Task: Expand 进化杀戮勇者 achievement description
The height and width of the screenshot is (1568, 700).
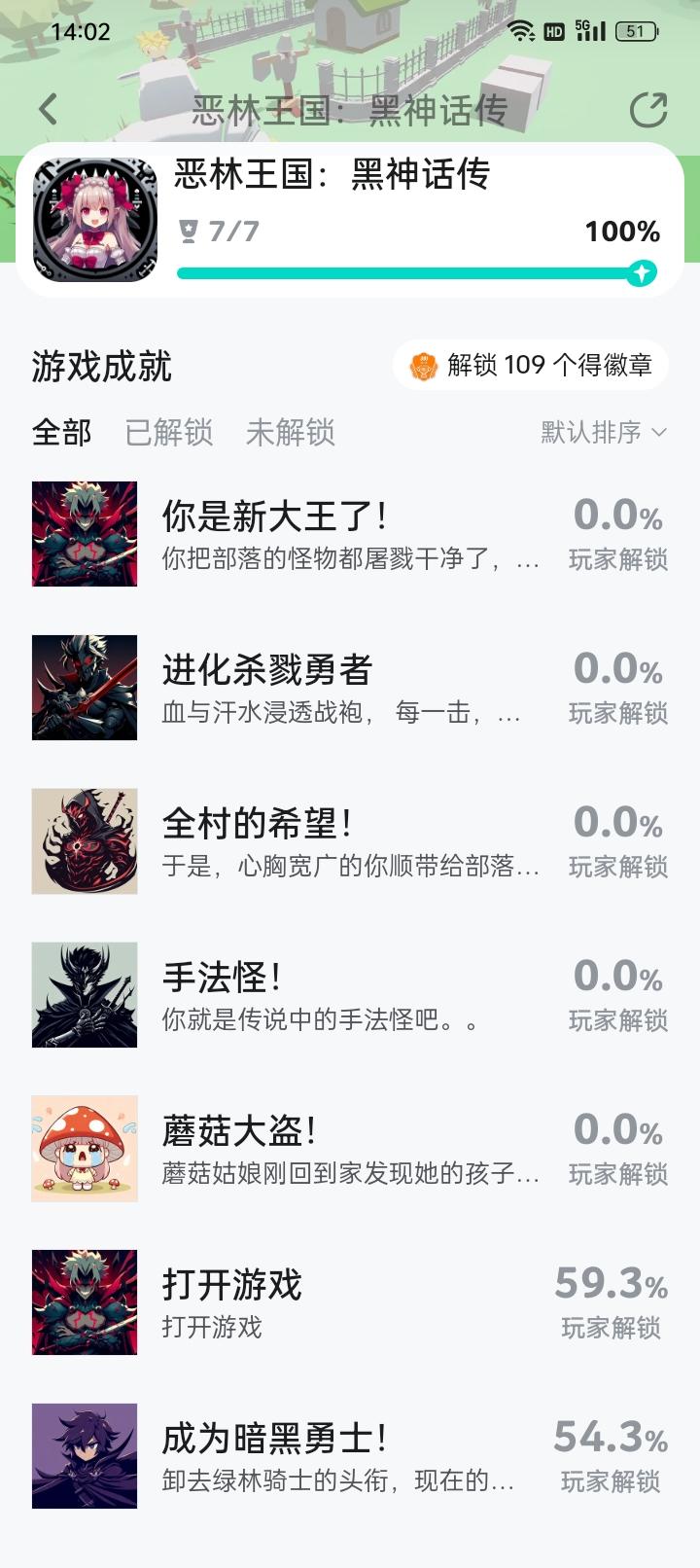Action: point(340,715)
